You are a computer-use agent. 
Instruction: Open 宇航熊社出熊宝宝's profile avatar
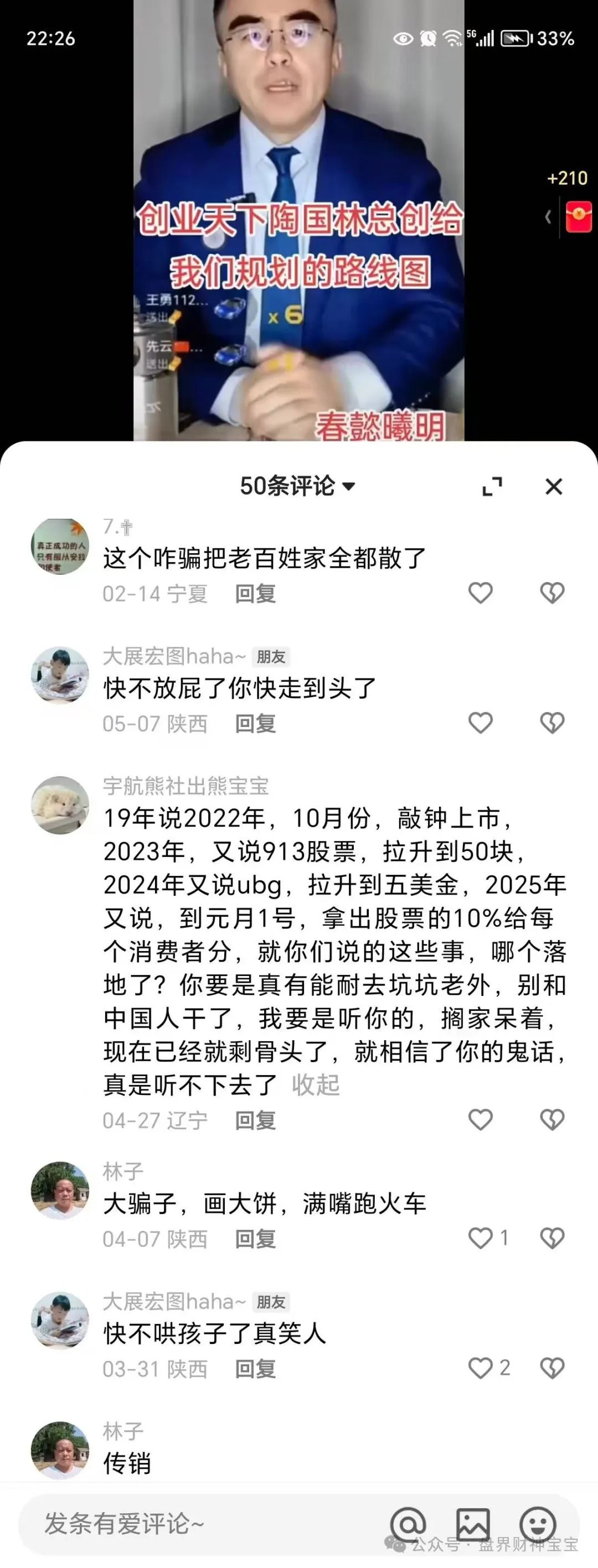(60, 806)
